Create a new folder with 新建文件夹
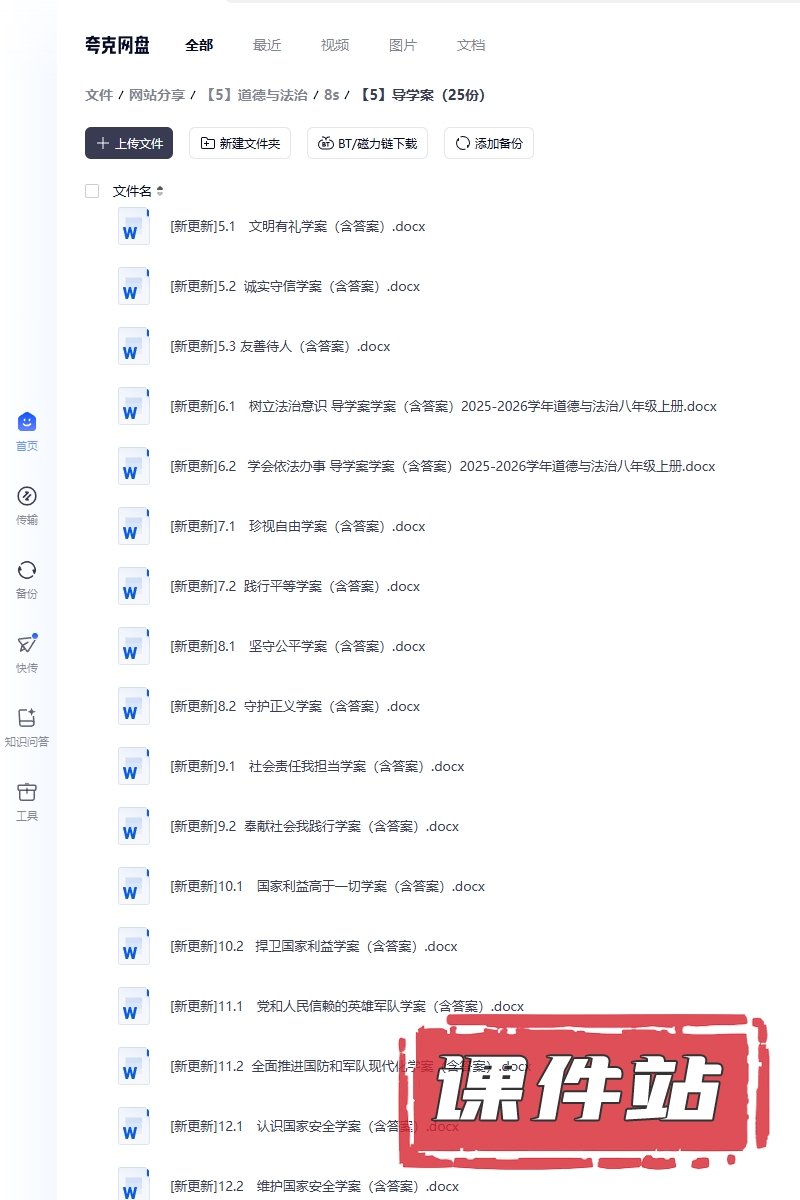Image resolution: width=800 pixels, height=1200 pixels. [x=240, y=143]
